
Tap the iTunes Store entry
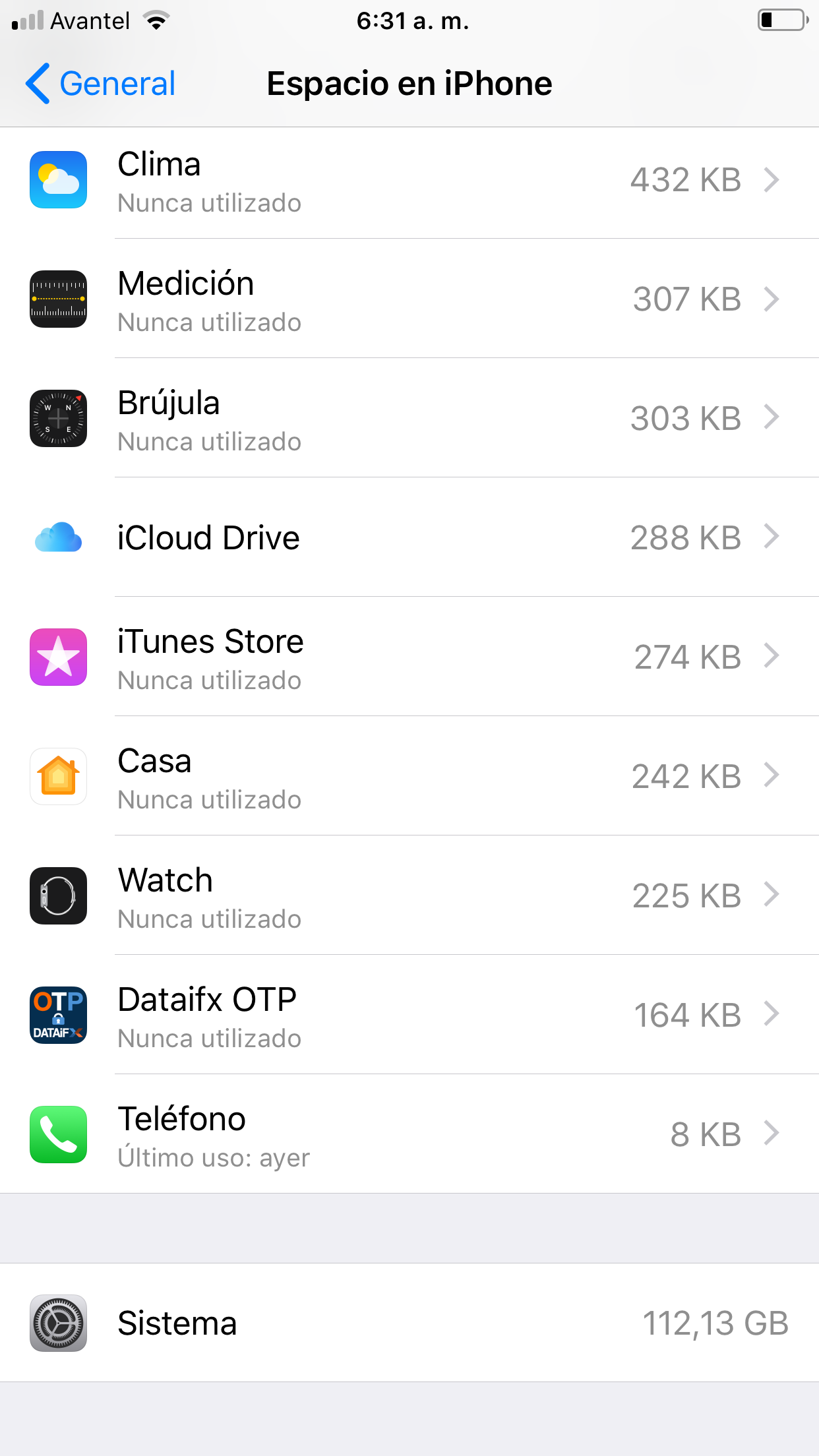tap(409, 657)
